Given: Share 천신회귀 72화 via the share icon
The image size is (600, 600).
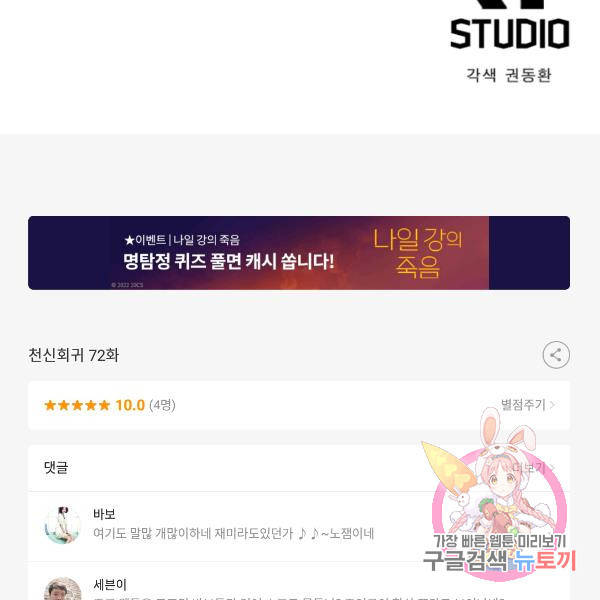Looking at the screenshot, I should click(556, 355).
